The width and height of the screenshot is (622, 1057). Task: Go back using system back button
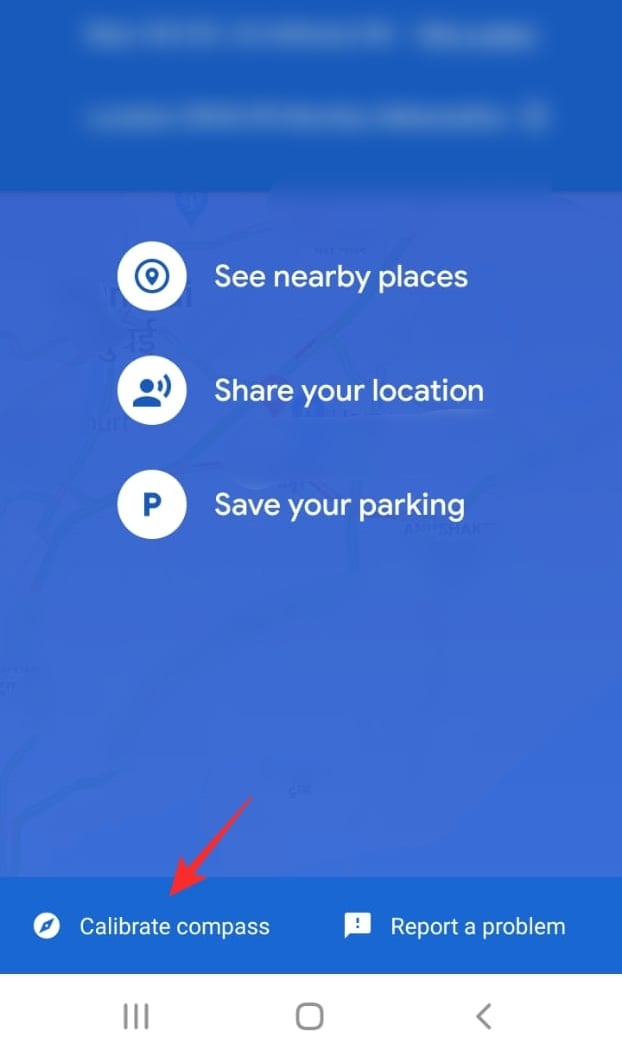tap(484, 1017)
